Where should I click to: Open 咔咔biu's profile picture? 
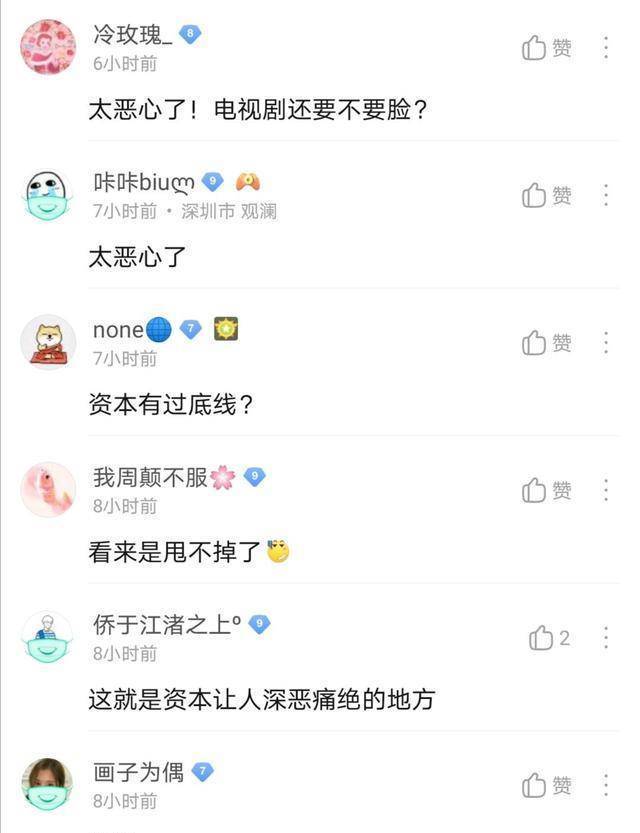(48, 195)
